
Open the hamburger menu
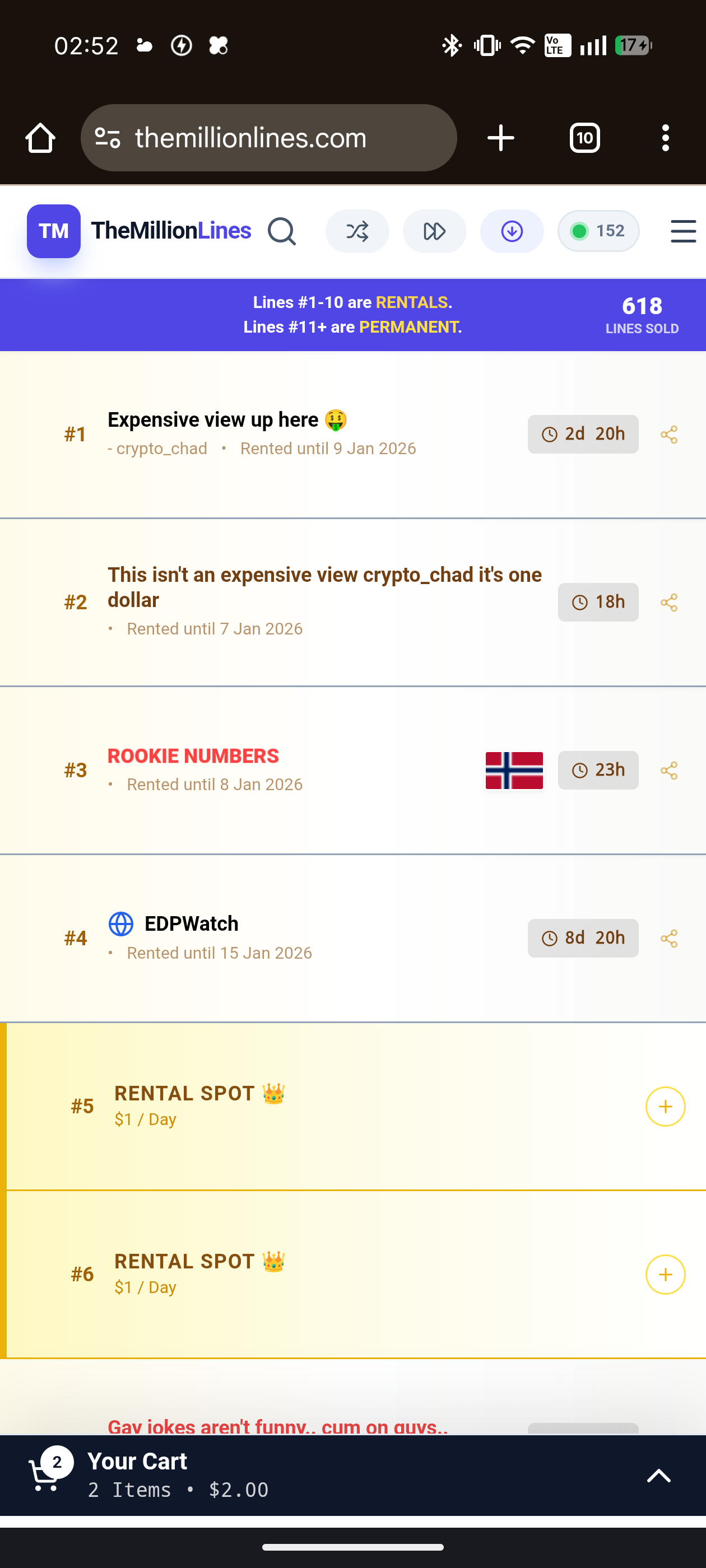(x=683, y=231)
